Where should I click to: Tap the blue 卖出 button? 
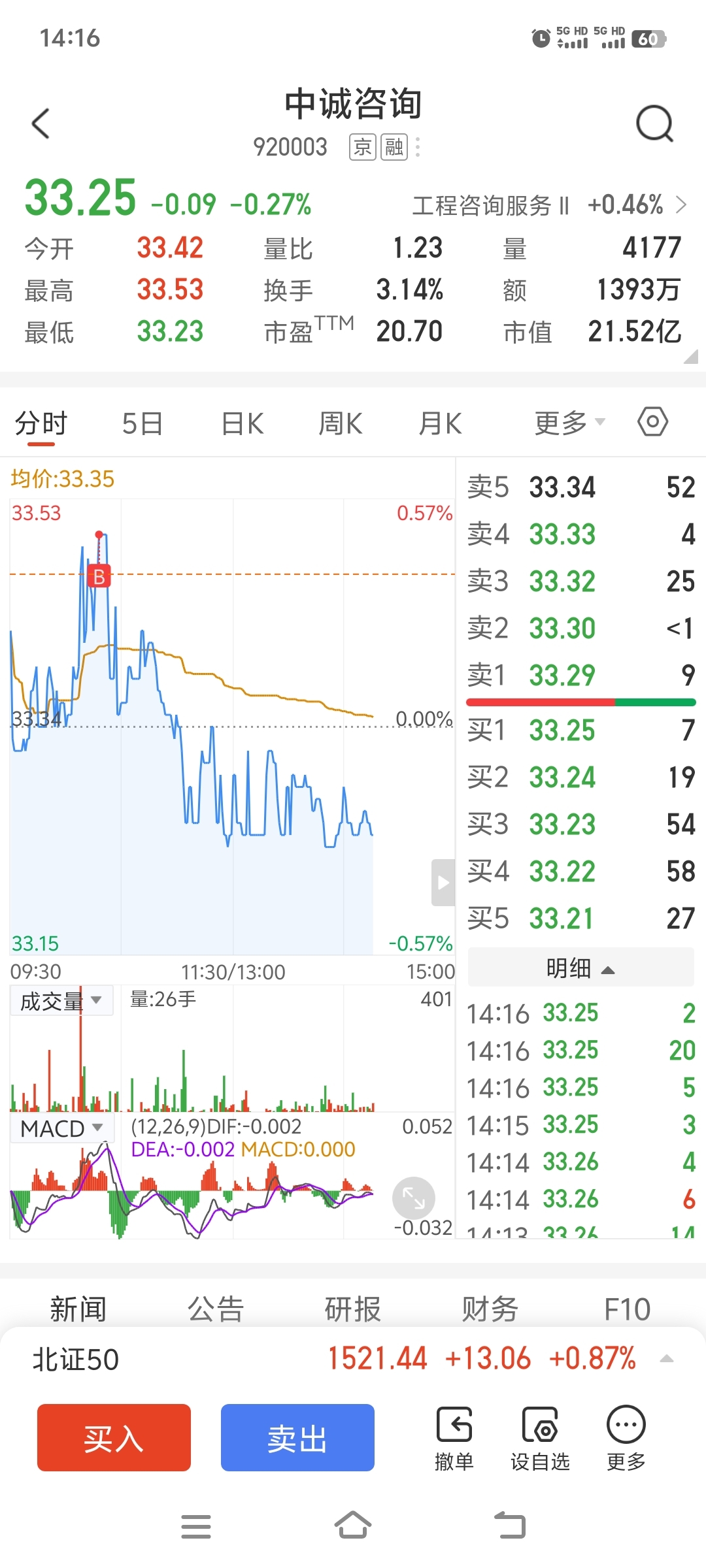click(297, 1438)
